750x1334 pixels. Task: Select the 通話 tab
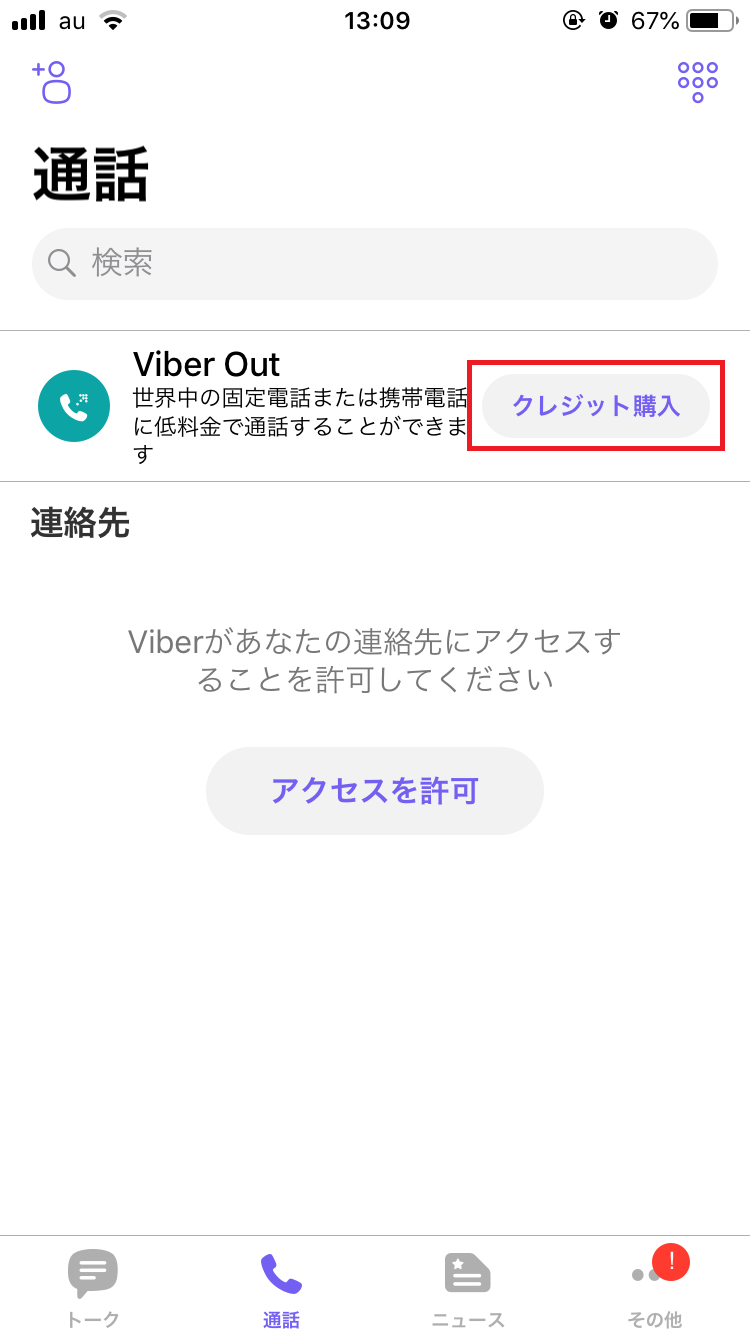(281, 1288)
